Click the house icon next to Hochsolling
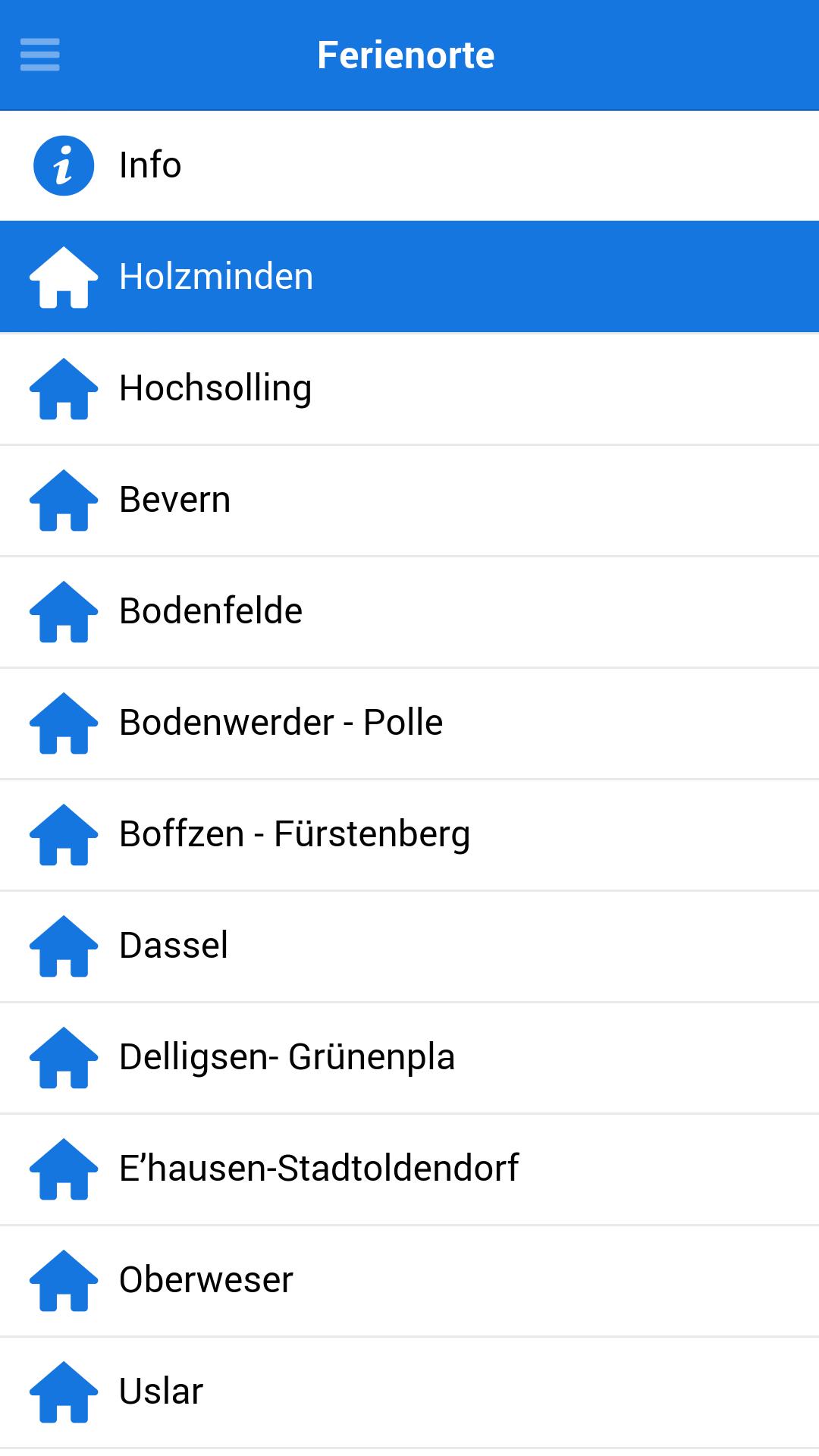Screen dimensions: 819x1456 (x=64, y=388)
